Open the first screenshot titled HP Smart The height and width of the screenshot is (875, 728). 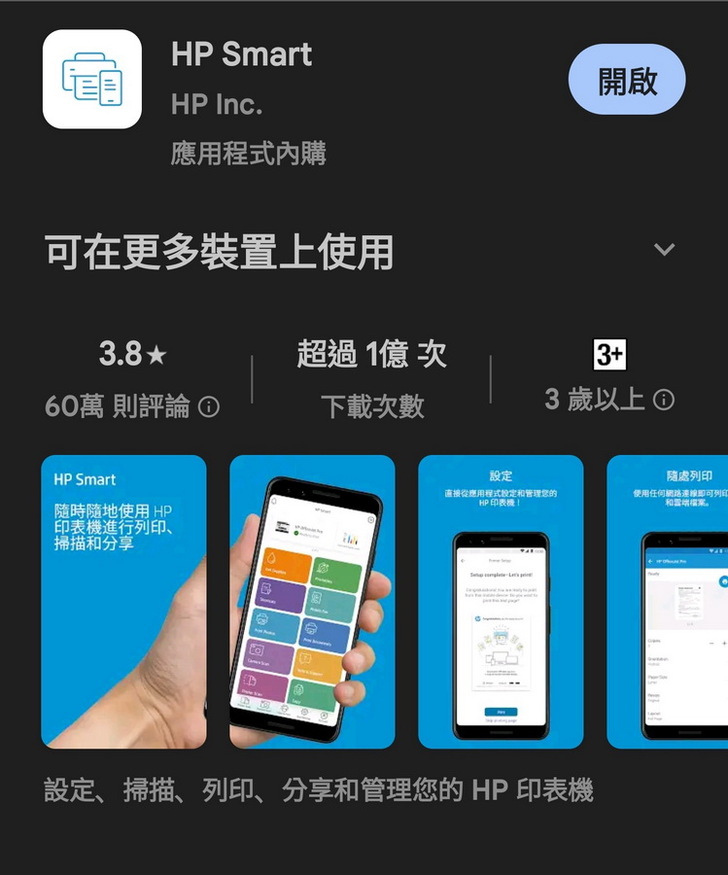124,602
